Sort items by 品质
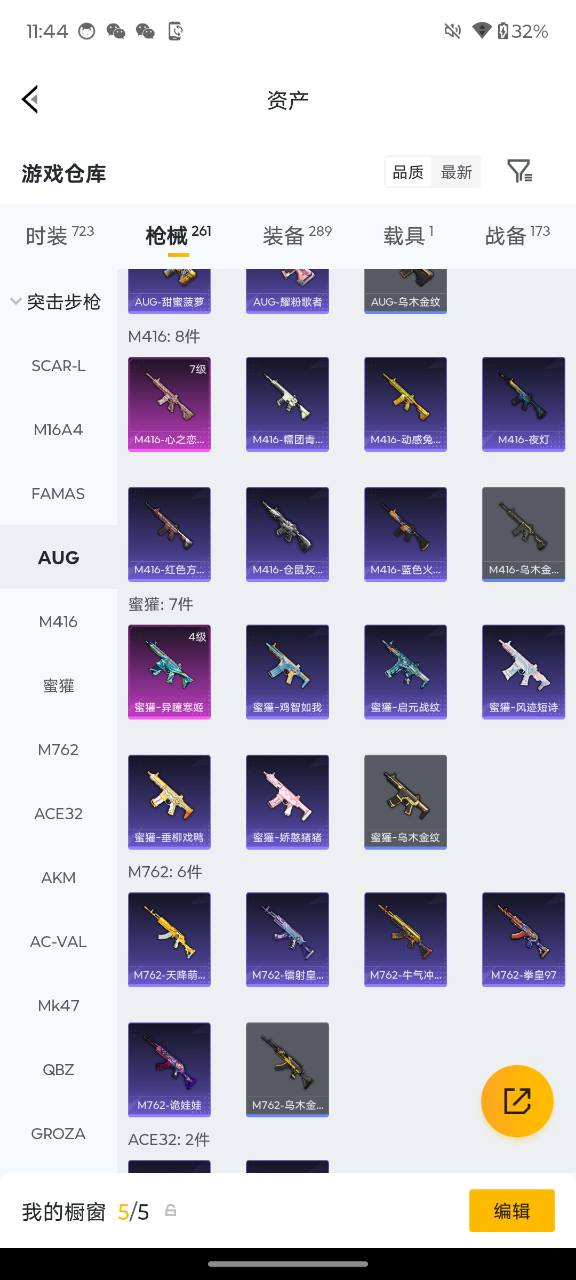The image size is (576, 1280). click(407, 172)
